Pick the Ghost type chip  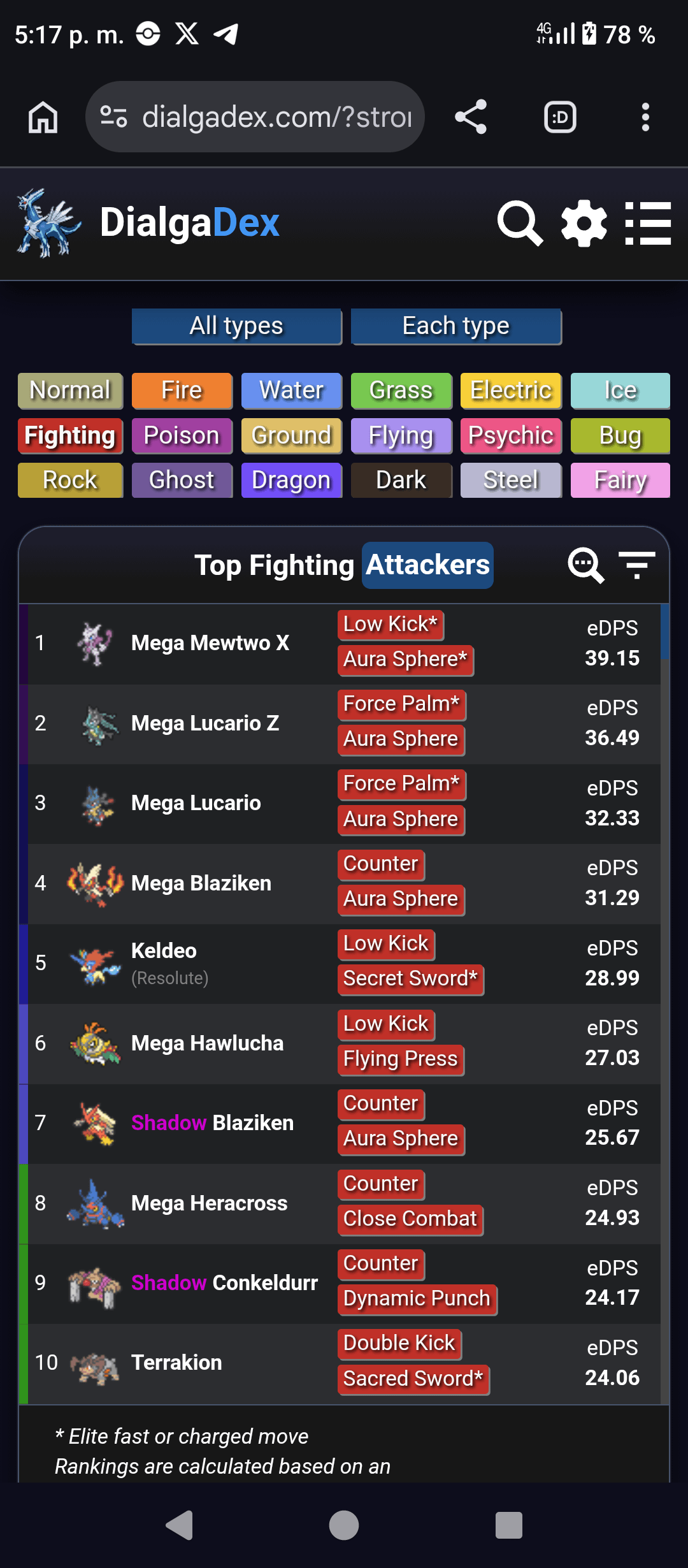coord(182,480)
